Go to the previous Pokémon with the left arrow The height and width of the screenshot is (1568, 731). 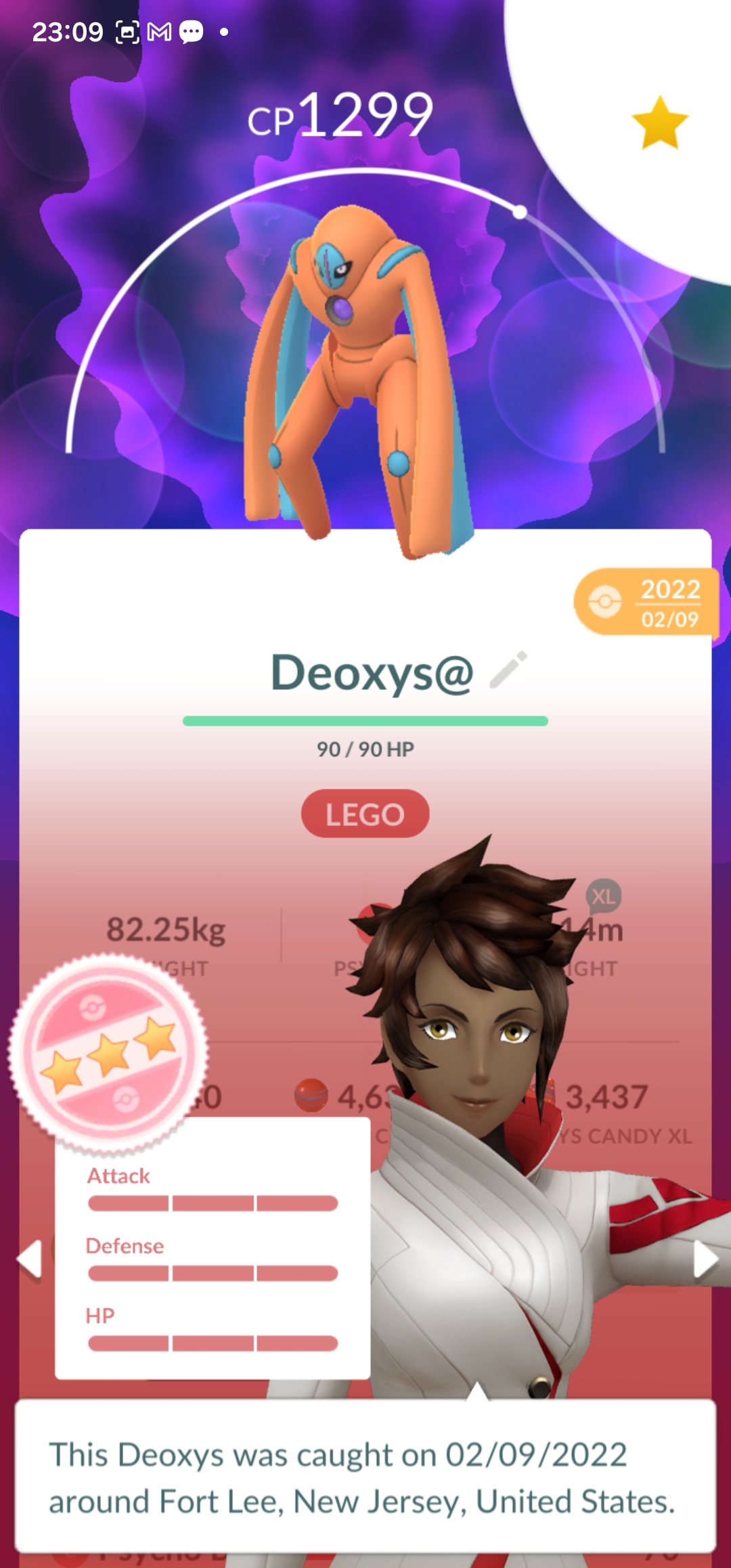click(30, 1259)
